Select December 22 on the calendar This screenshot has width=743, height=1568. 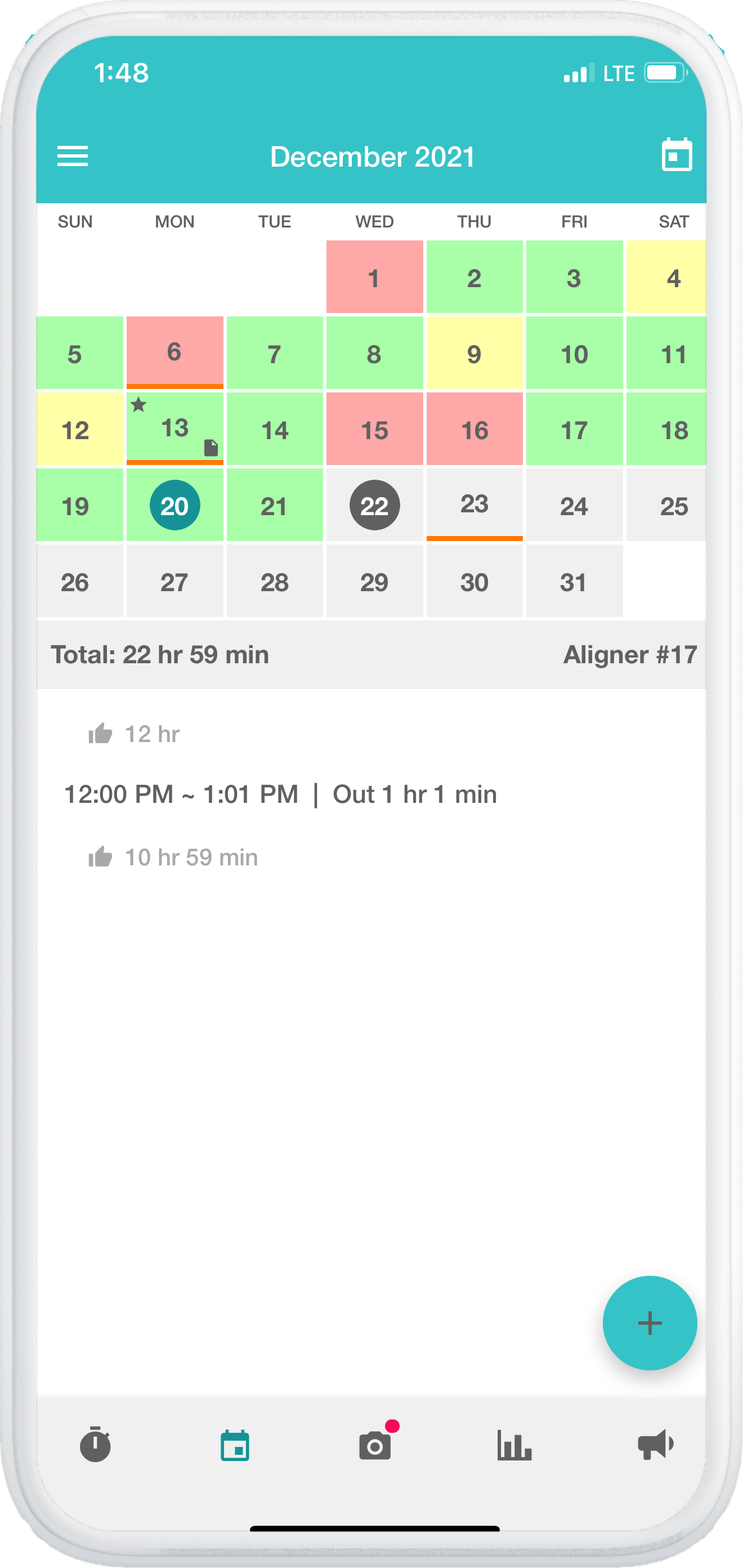pos(374,505)
